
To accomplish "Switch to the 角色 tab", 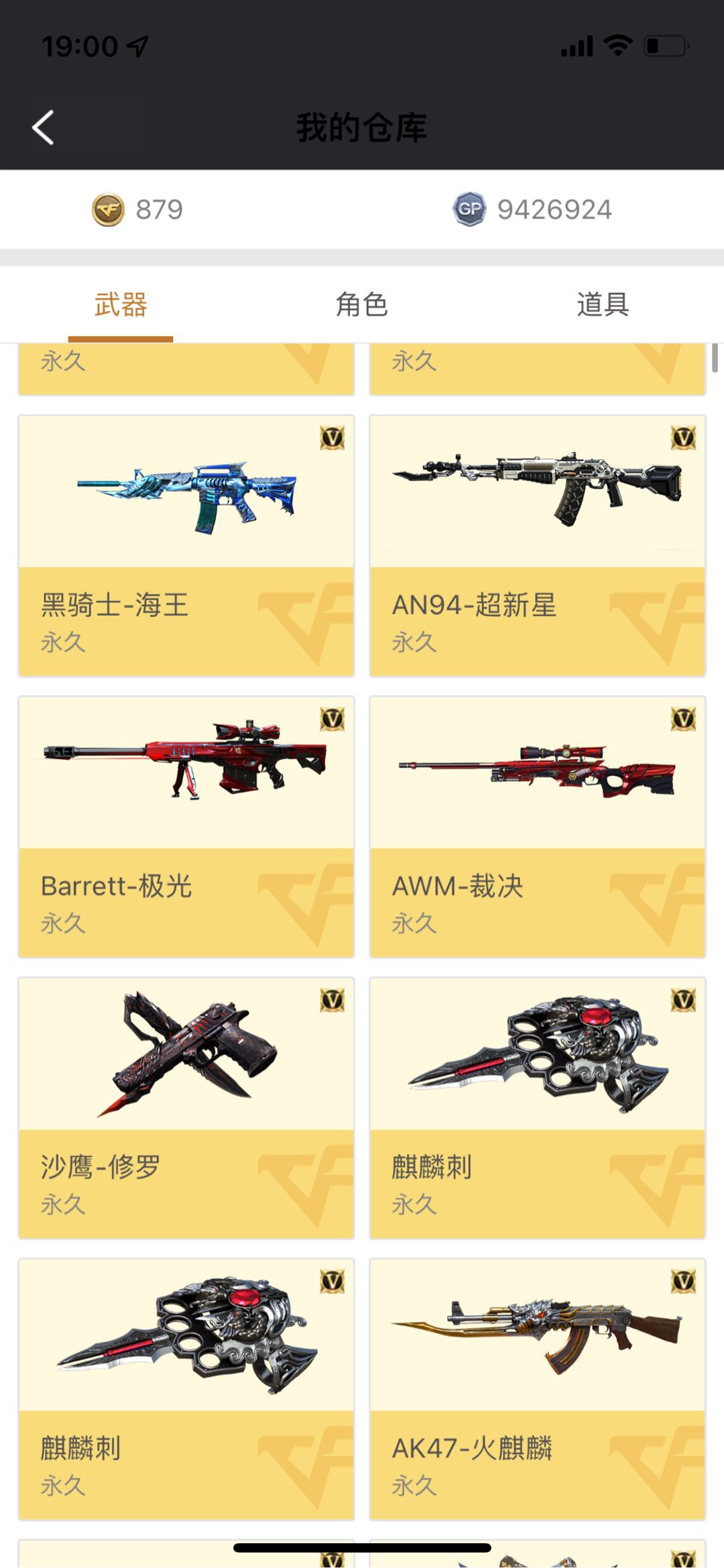I will (x=361, y=305).
